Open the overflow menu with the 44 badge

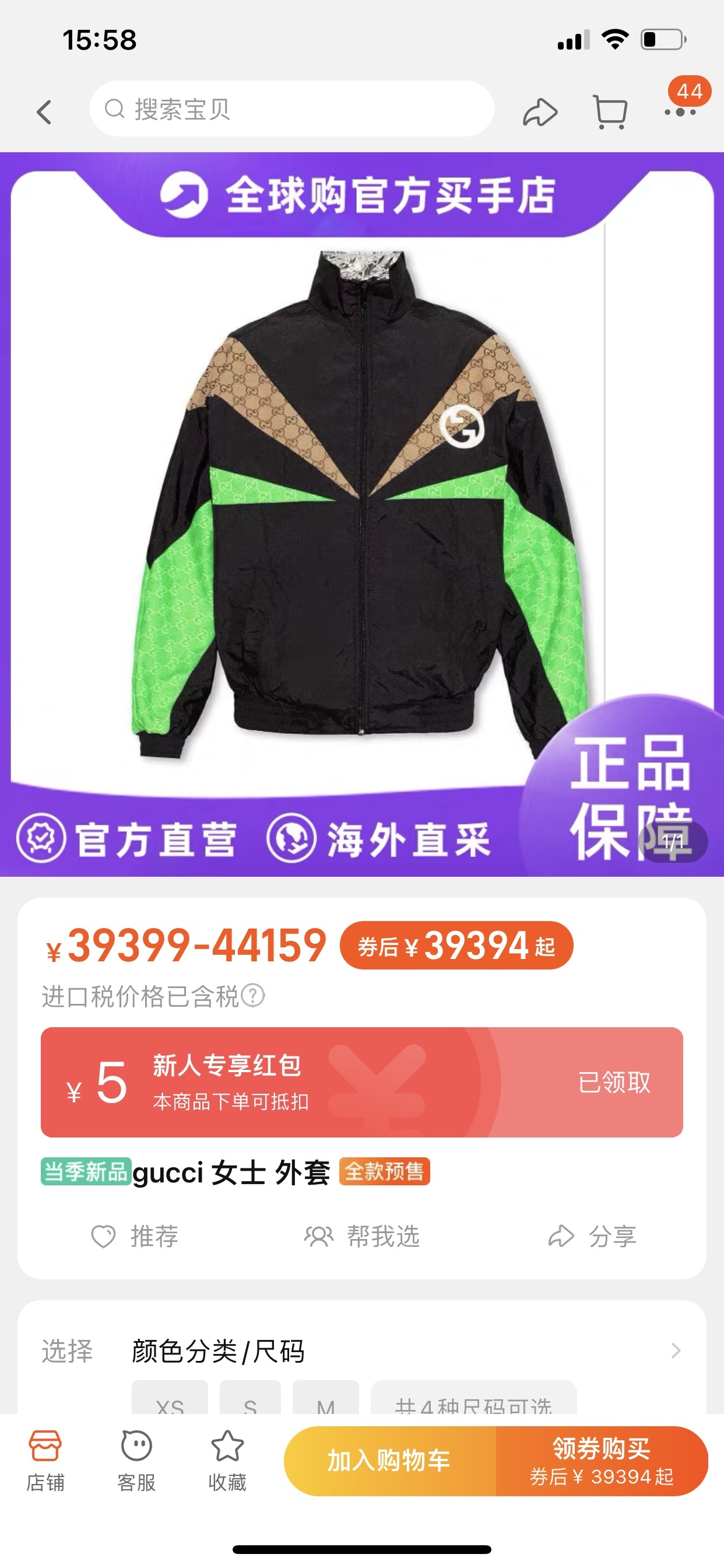pyautogui.click(x=680, y=111)
